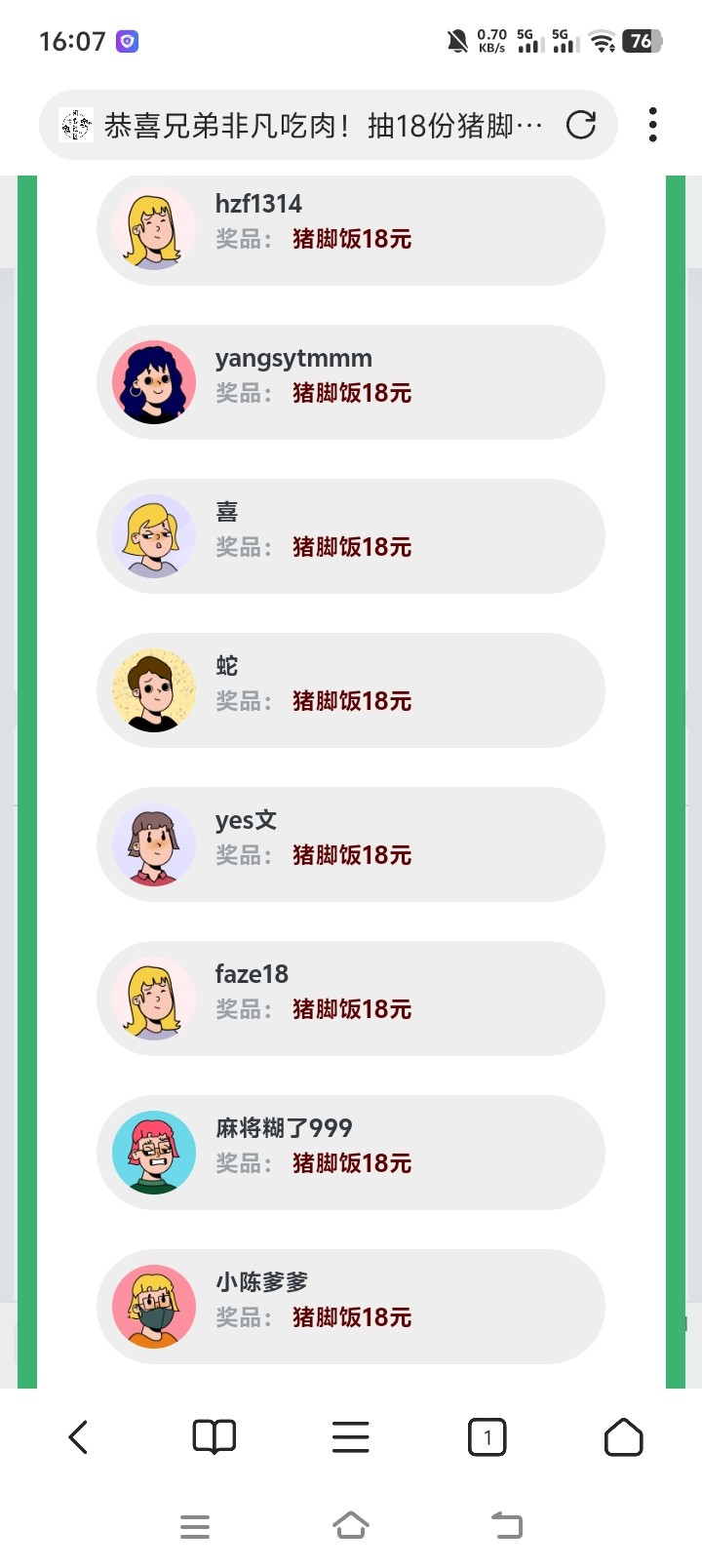
Task: Go back to the previous page
Action: tap(78, 1437)
